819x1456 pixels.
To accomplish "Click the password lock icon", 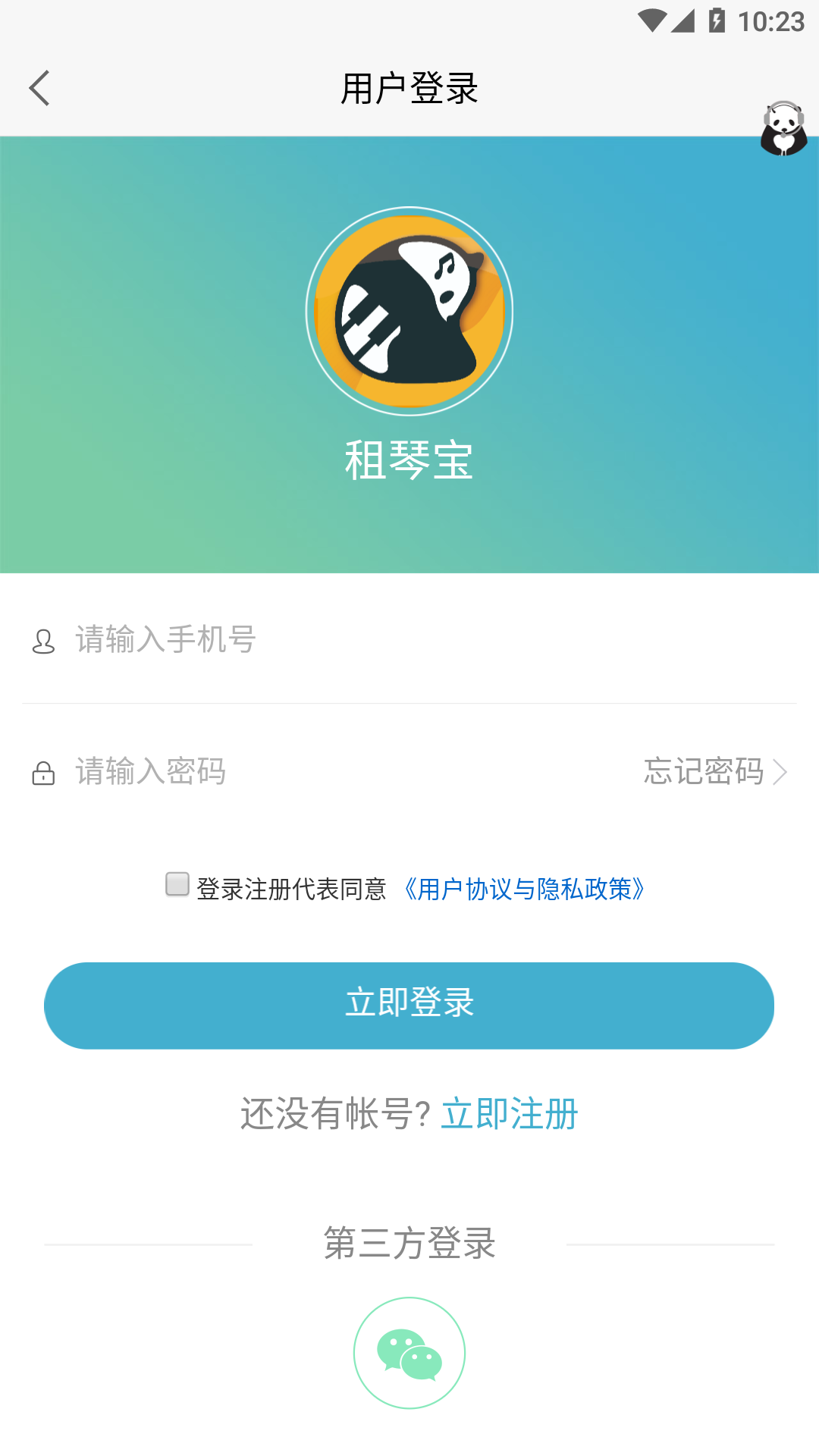I will (42, 773).
